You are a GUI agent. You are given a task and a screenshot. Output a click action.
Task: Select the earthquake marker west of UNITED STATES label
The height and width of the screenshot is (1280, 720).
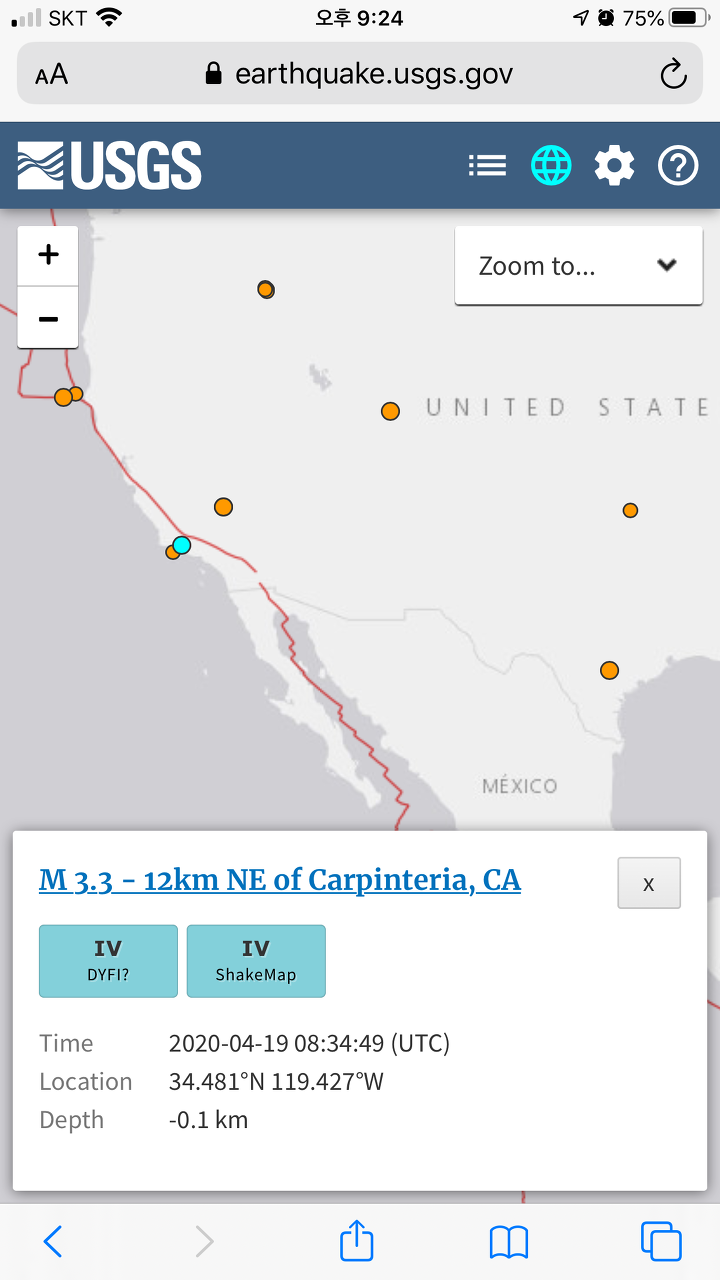pyautogui.click(x=391, y=411)
